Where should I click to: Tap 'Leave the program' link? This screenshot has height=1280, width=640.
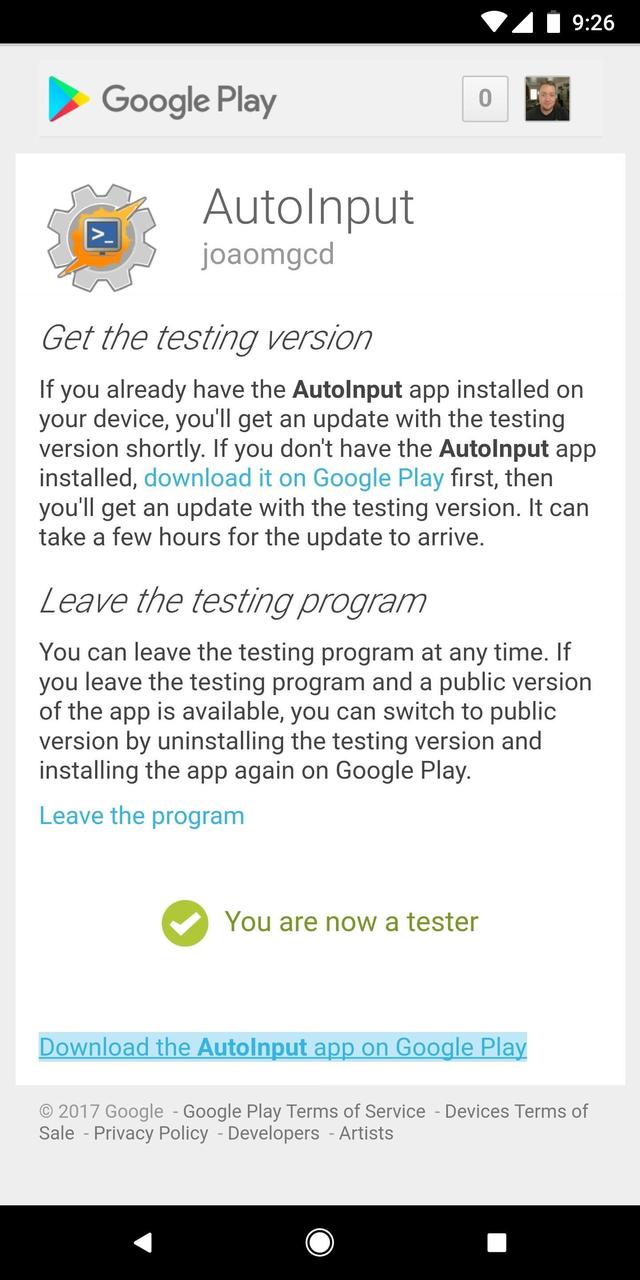[x=141, y=816]
